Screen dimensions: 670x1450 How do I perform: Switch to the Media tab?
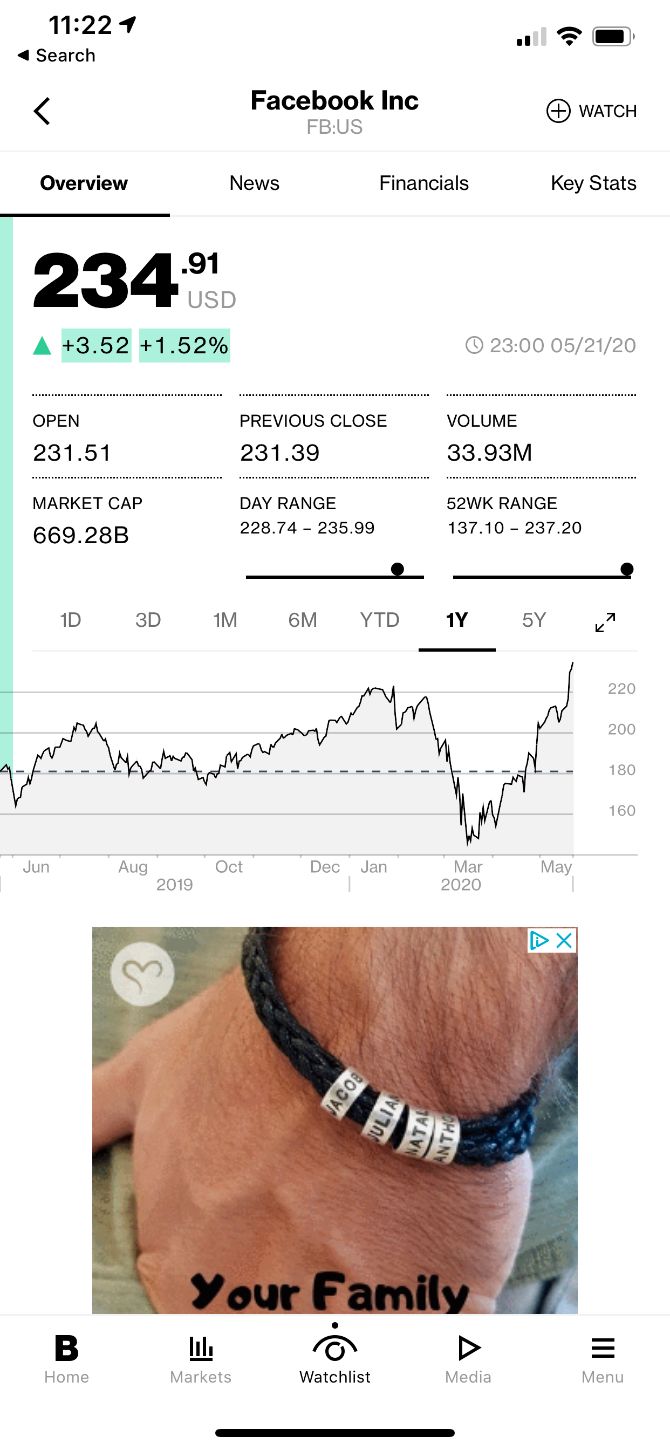468,1359
